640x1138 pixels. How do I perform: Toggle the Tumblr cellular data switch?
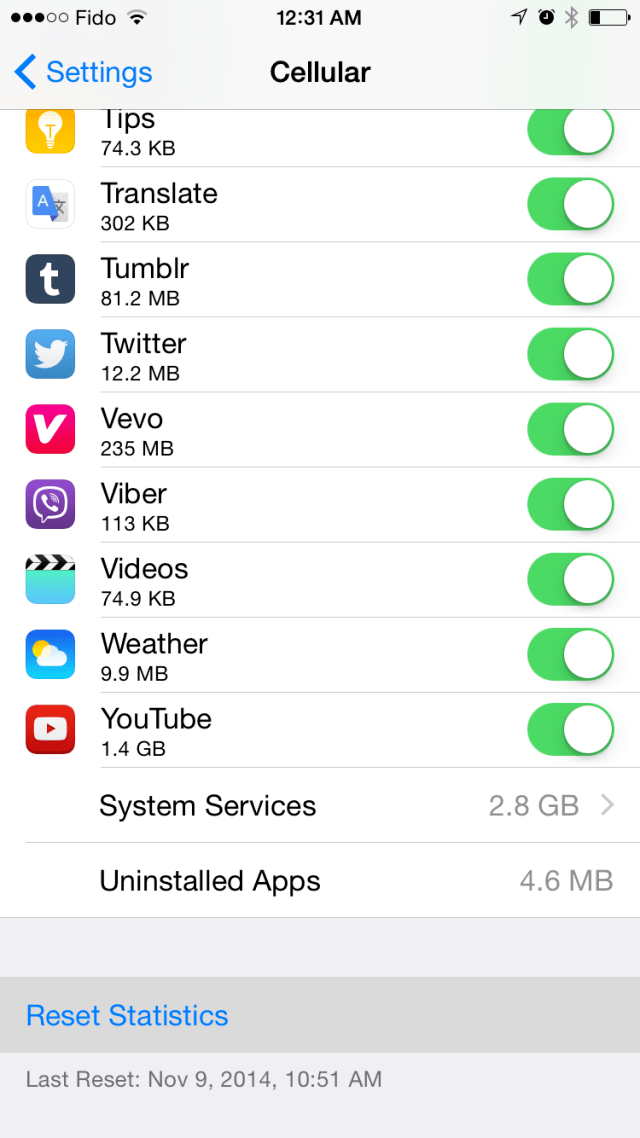pos(570,279)
